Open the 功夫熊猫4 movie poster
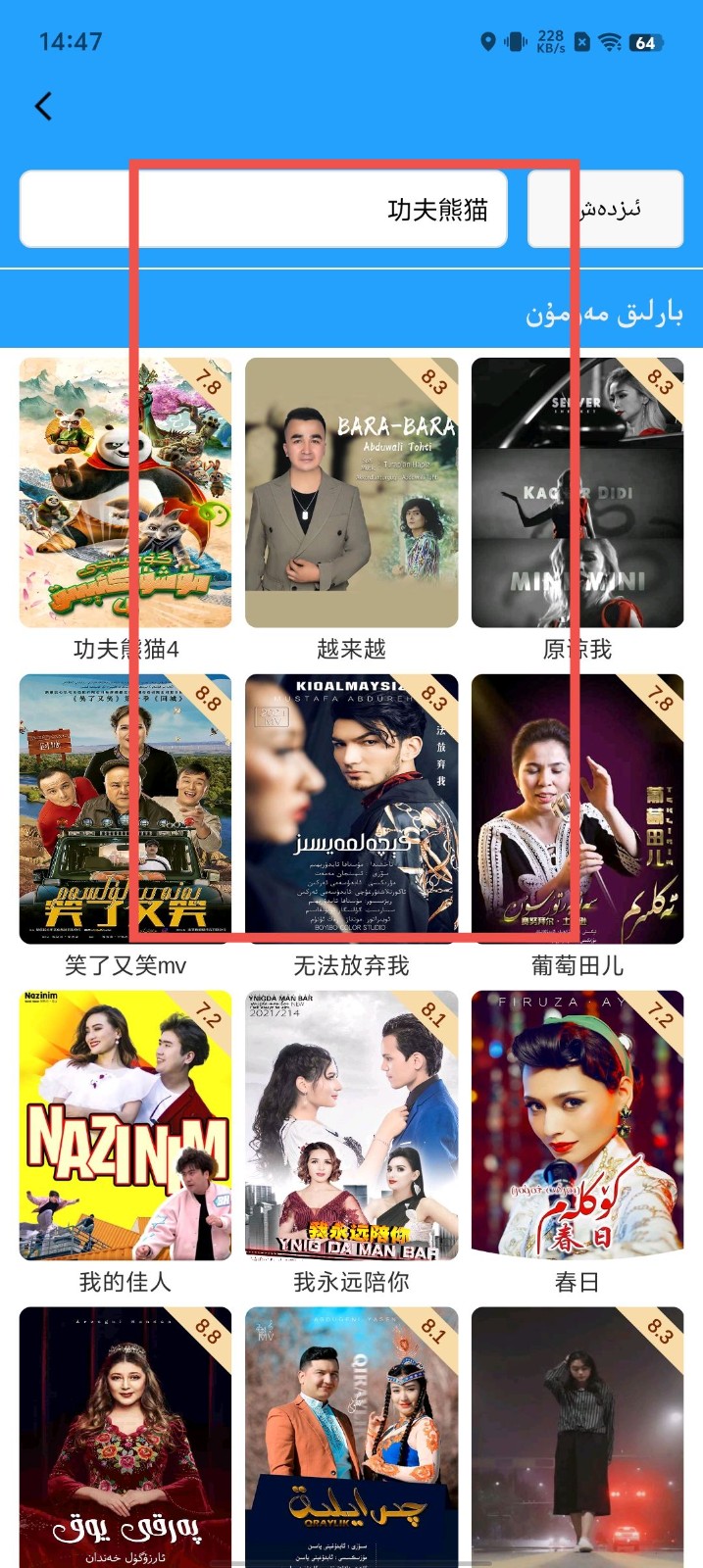703x1568 pixels. pyautogui.click(x=126, y=493)
